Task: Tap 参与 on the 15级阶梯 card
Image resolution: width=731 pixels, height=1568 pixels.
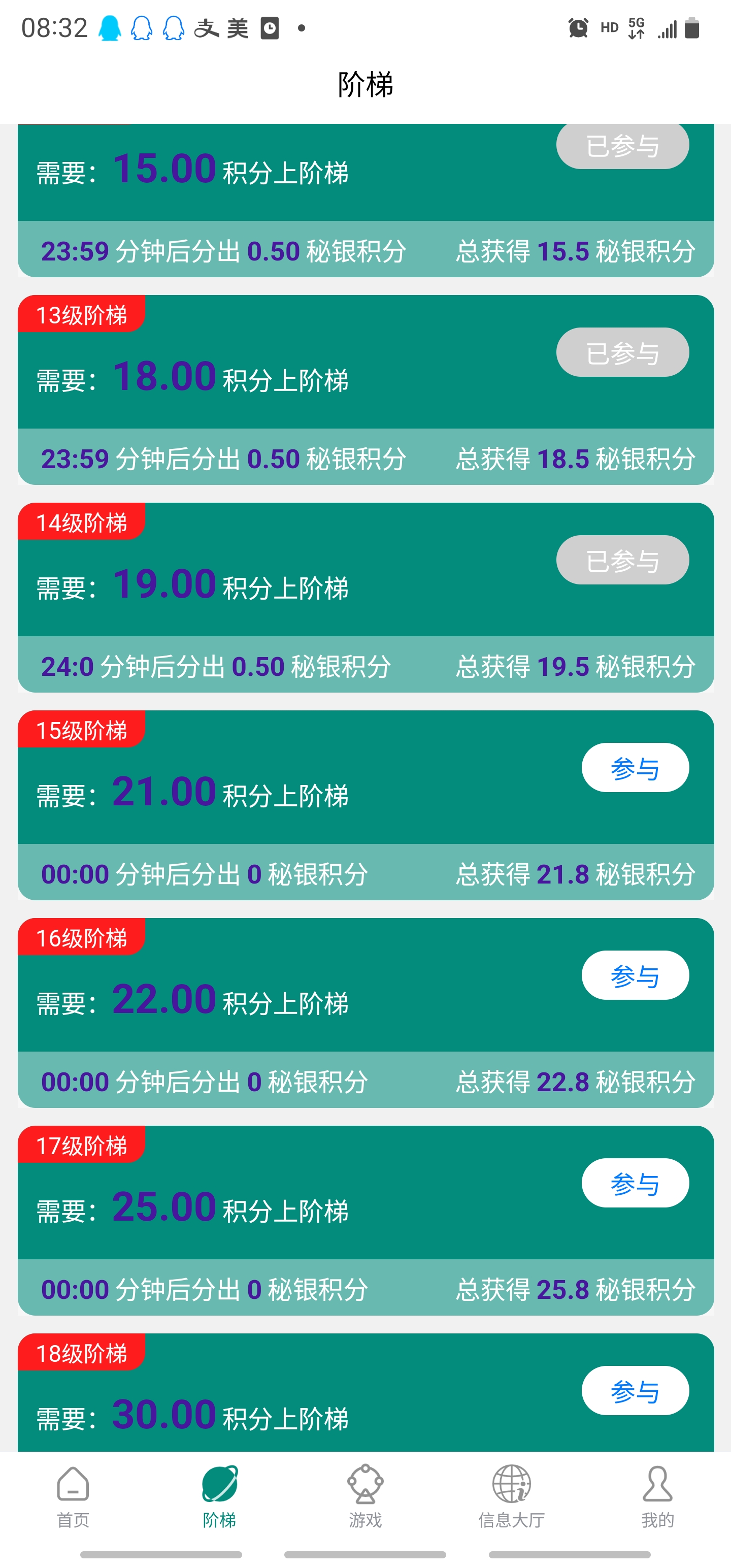Action: [635, 768]
